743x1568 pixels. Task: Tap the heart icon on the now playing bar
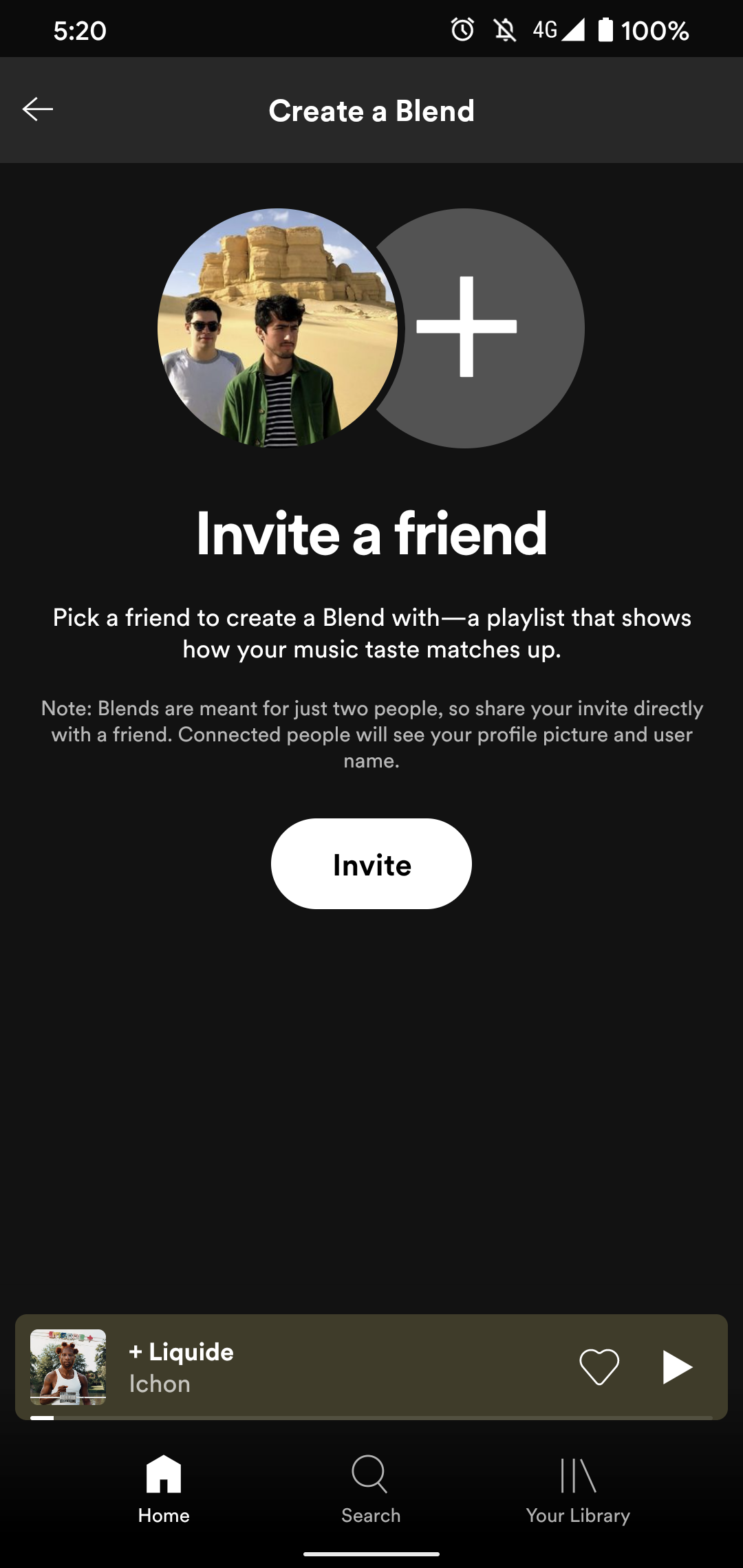600,1368
